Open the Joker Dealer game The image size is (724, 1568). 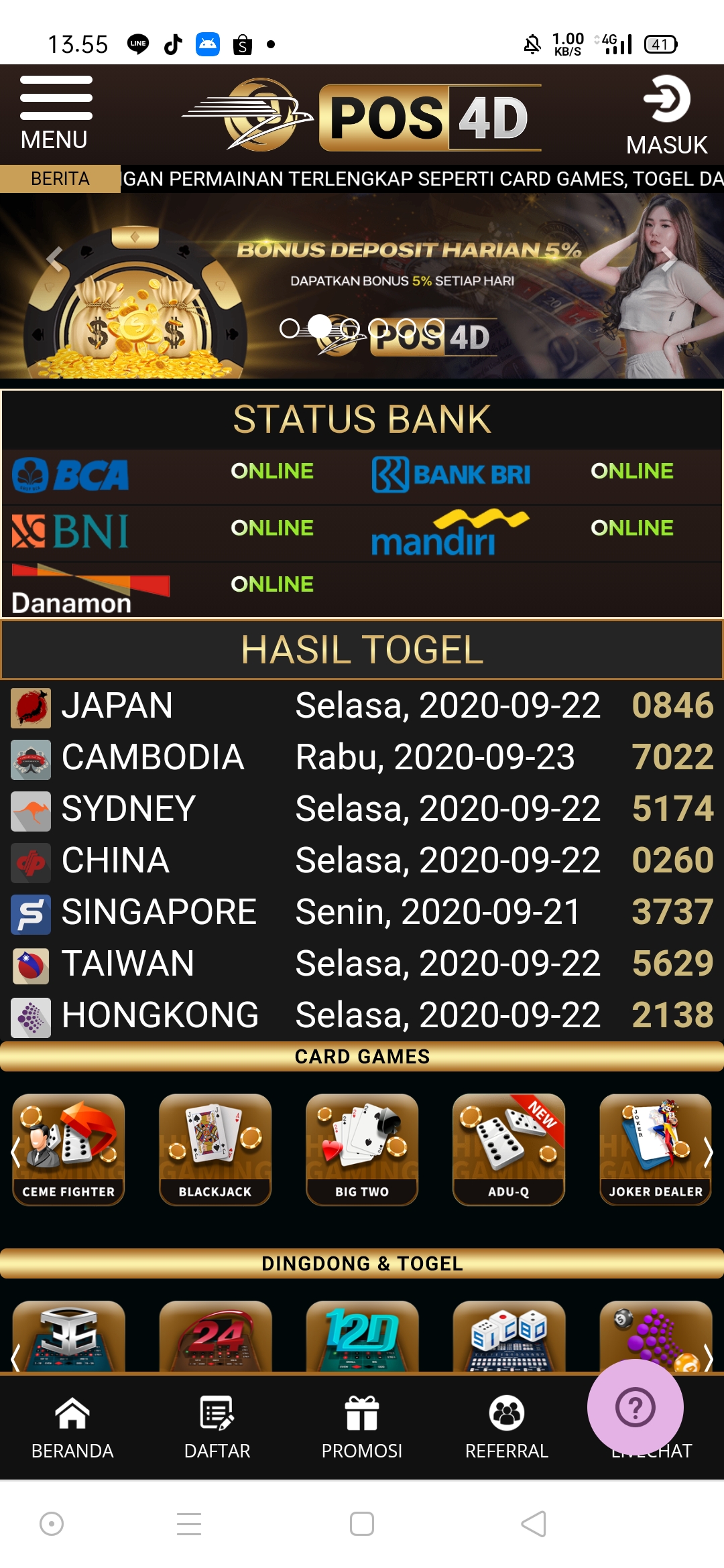tap(655, 1149)
